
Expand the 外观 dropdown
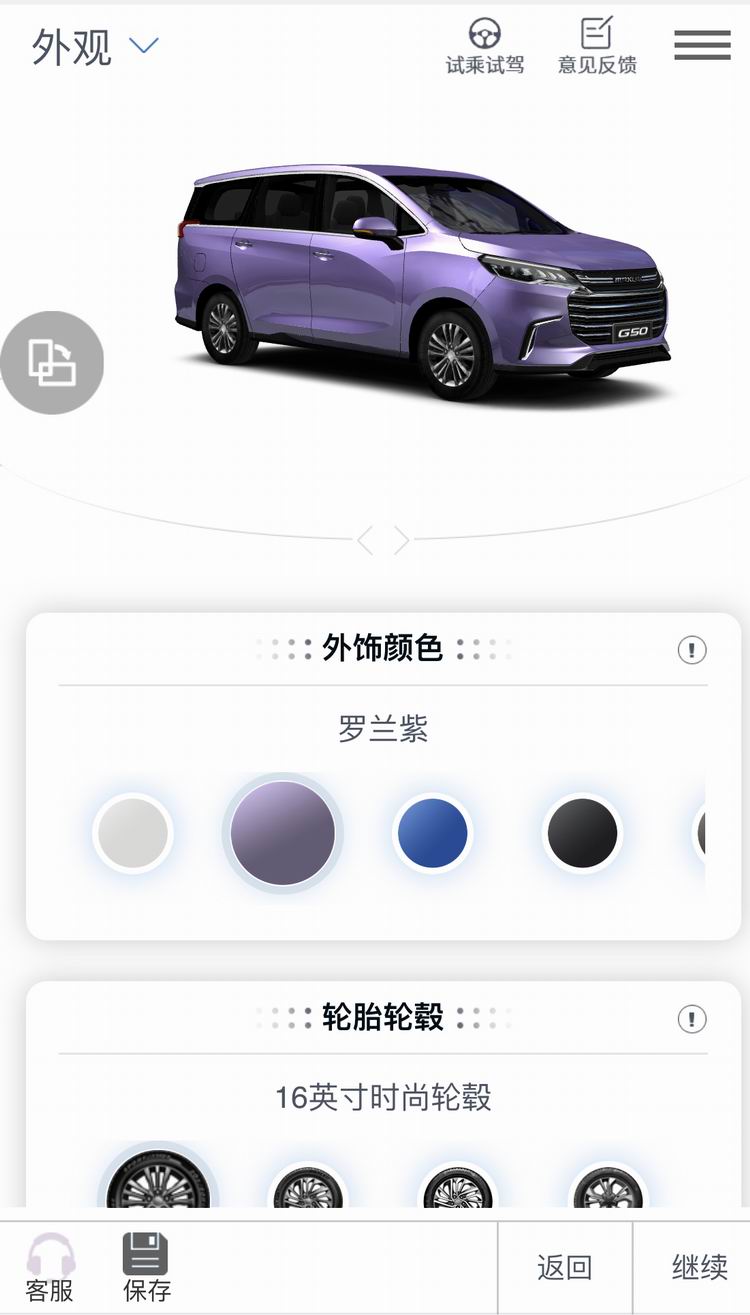pos(143,46)
